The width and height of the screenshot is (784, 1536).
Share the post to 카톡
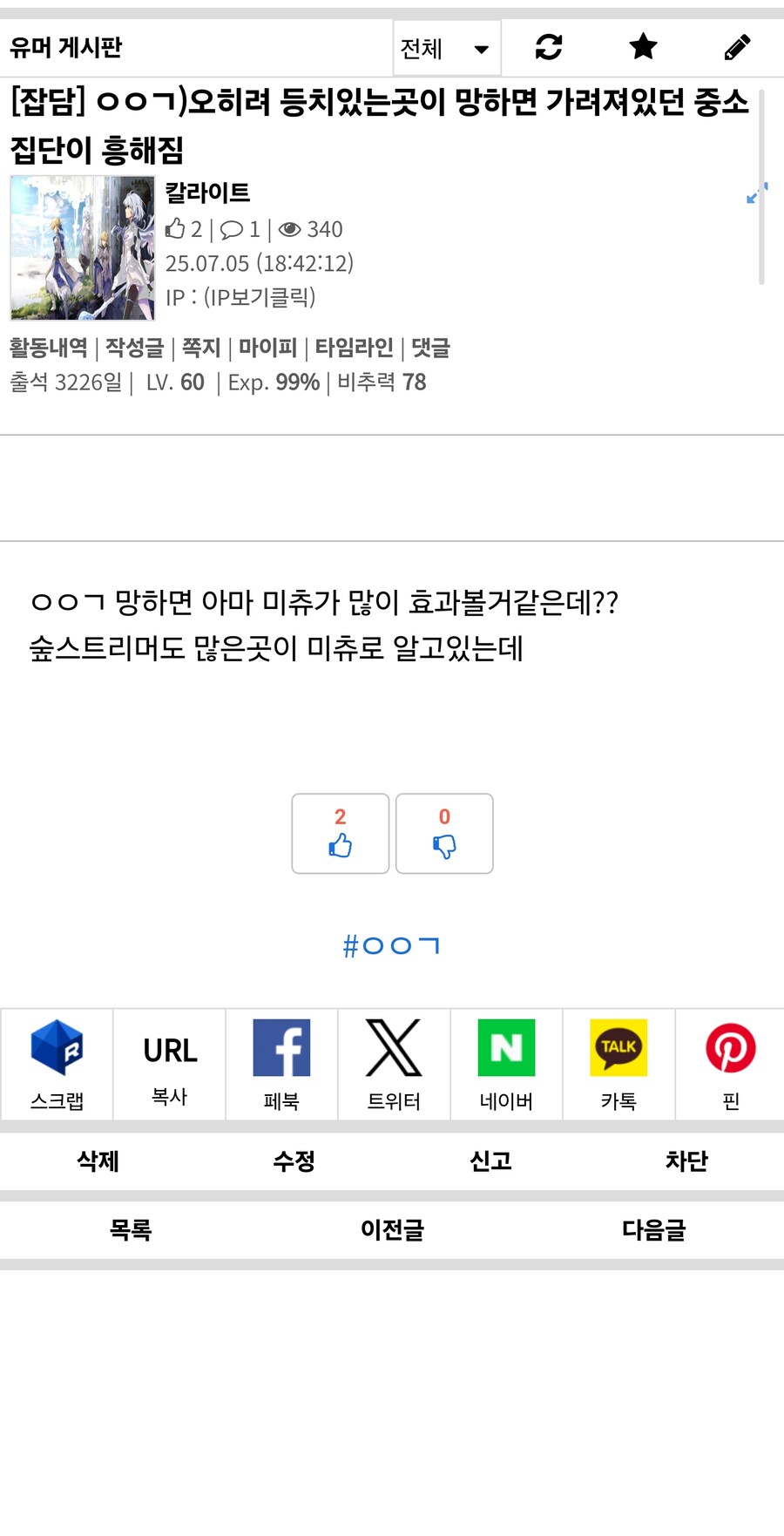pyautogui.click(x=618, y=1065)
